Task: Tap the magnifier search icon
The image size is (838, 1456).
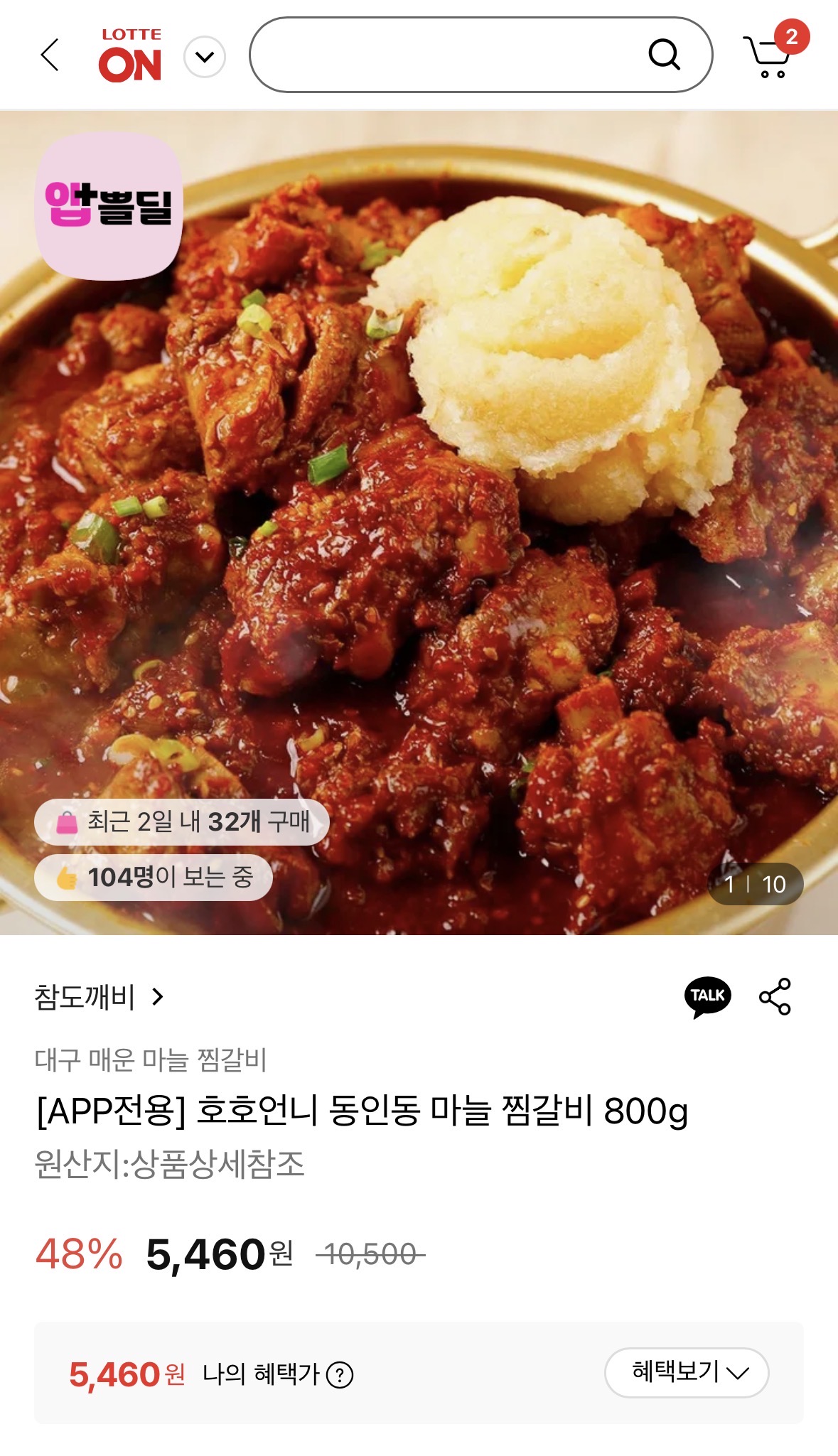Action: pos(664,55)
